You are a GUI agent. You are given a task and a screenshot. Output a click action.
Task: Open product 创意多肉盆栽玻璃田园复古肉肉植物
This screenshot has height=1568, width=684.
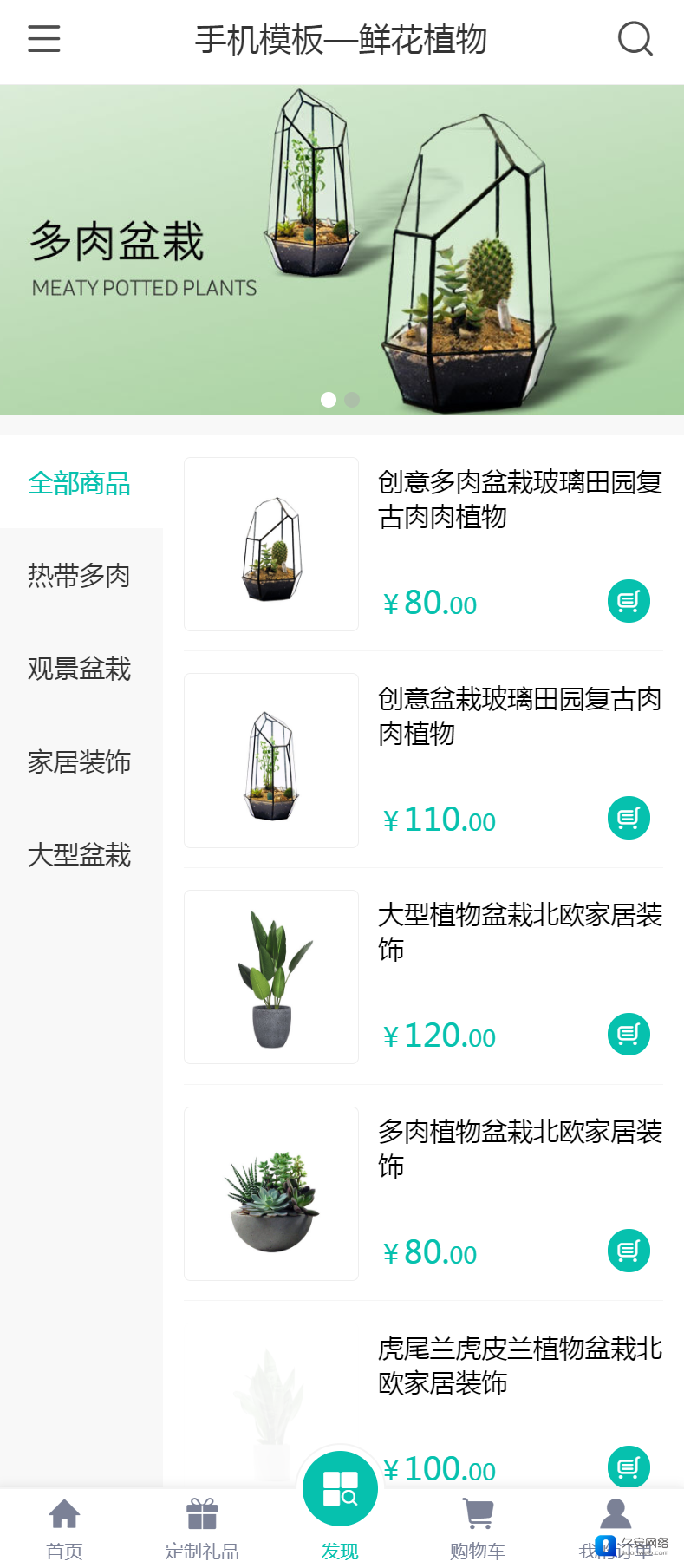[x=520, y=500]
